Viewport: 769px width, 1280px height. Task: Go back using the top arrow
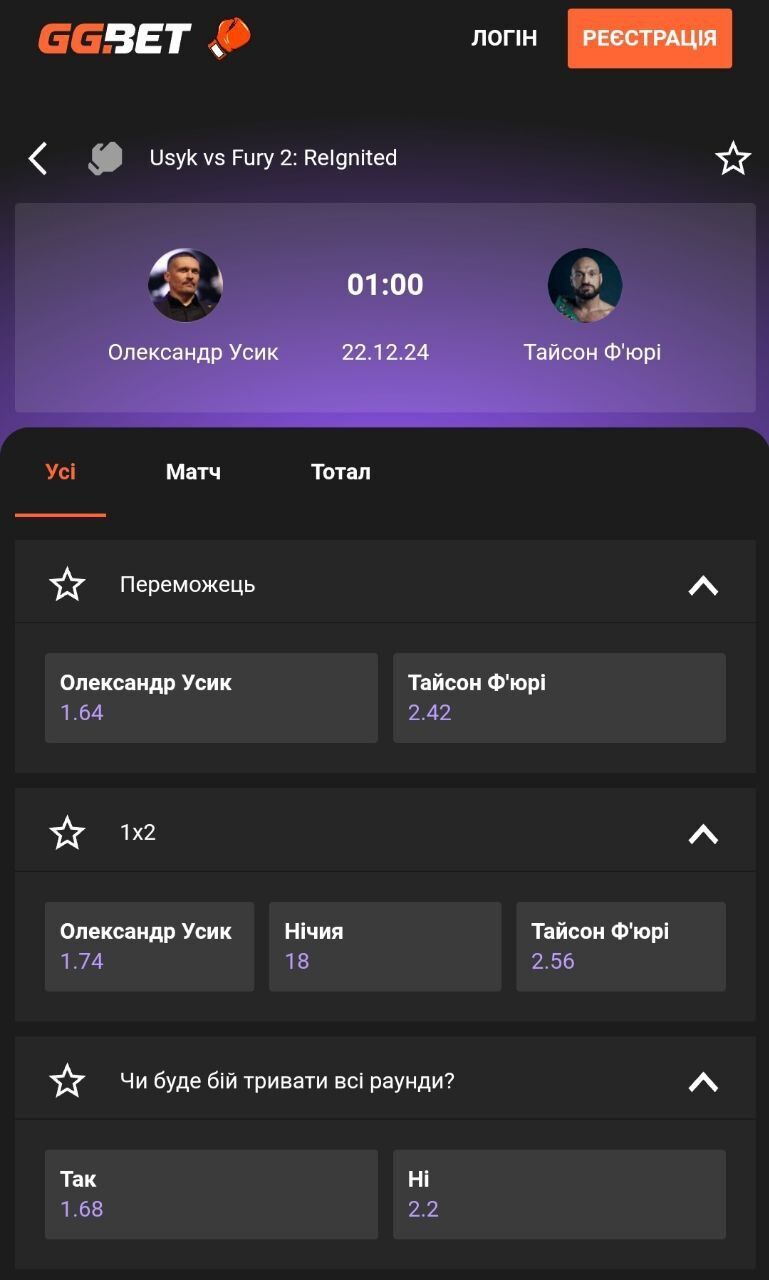[38, 158]
